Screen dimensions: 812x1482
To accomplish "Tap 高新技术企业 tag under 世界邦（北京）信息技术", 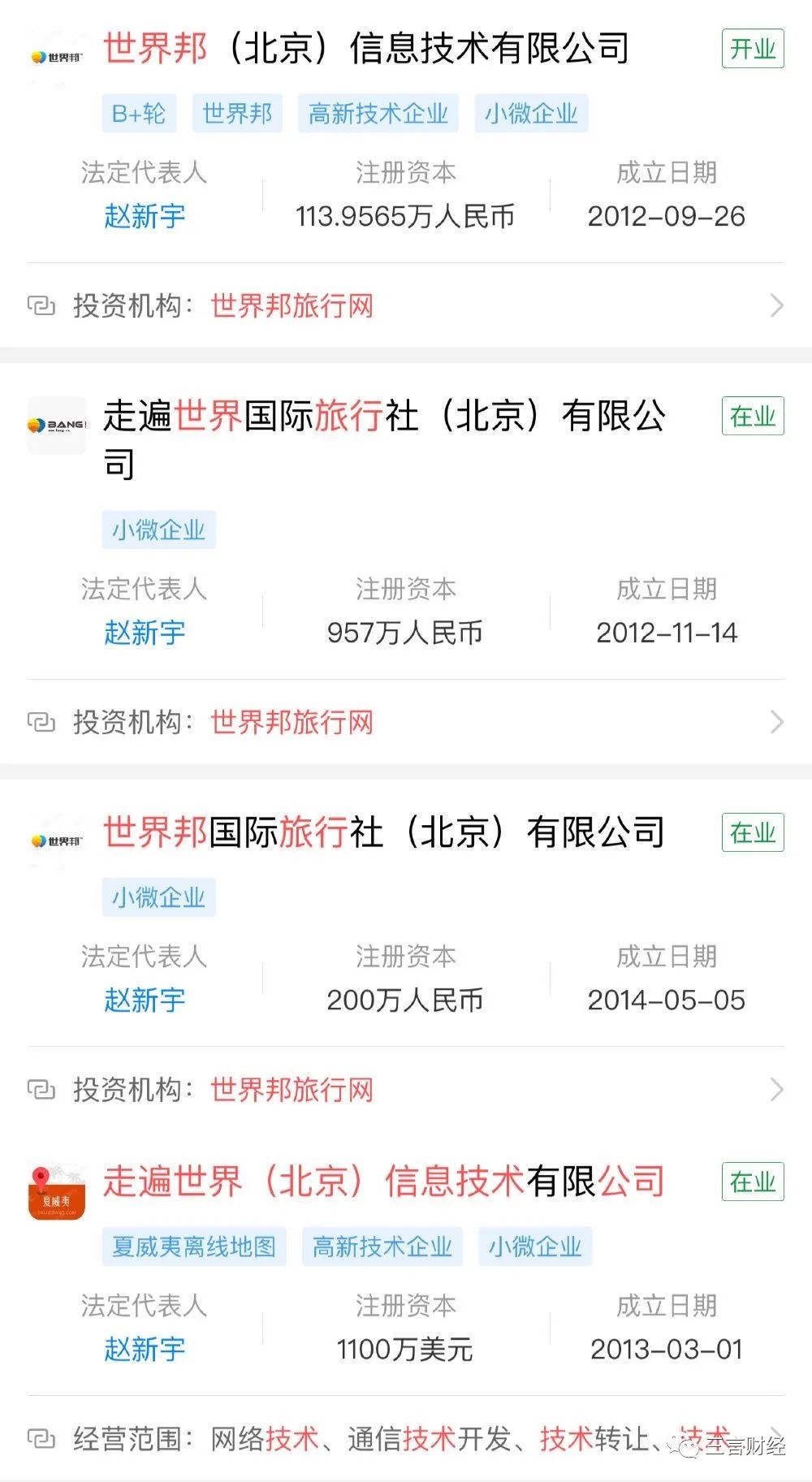I will pyautogui.click(x=378, y=114).
